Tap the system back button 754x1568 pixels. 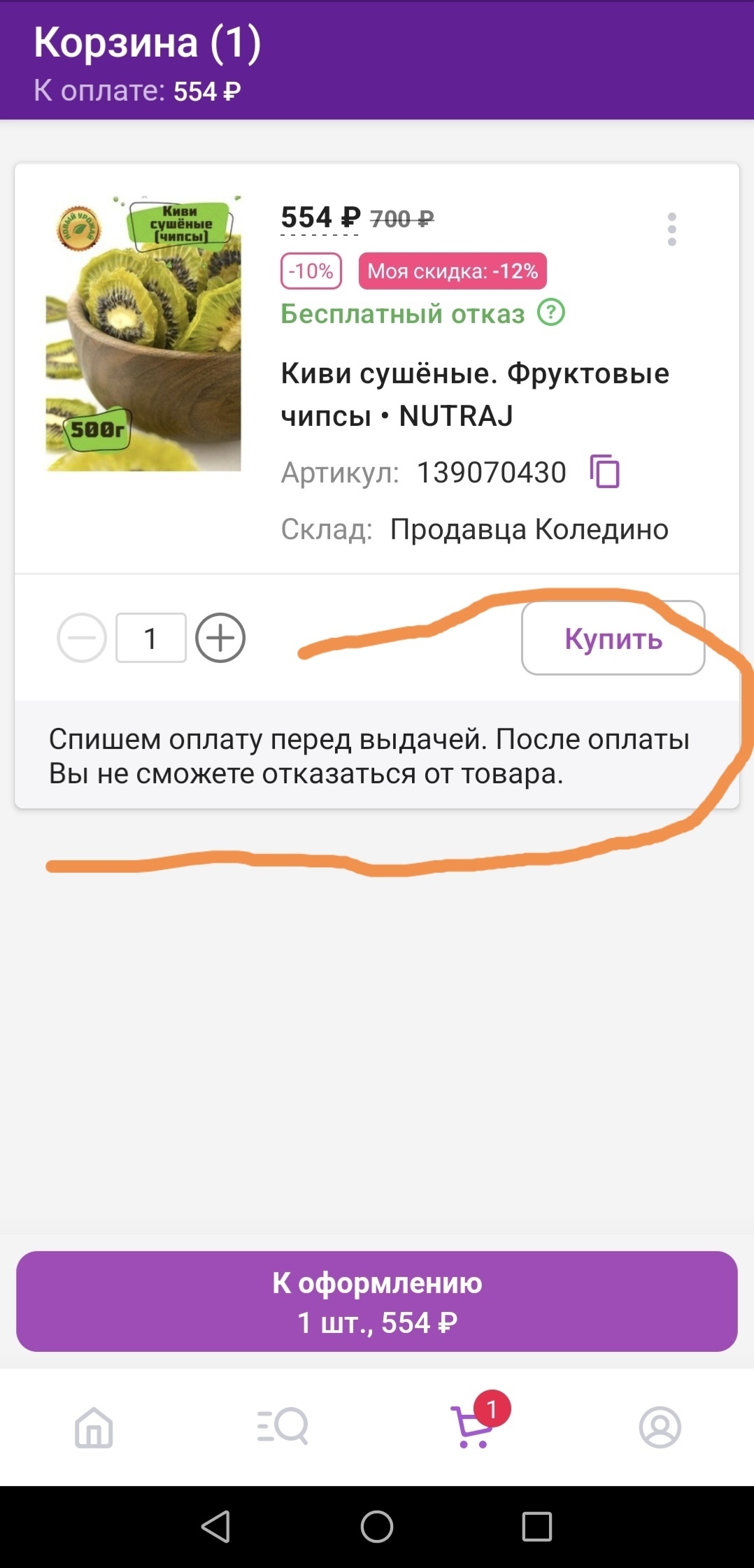tap(215, 1526)
